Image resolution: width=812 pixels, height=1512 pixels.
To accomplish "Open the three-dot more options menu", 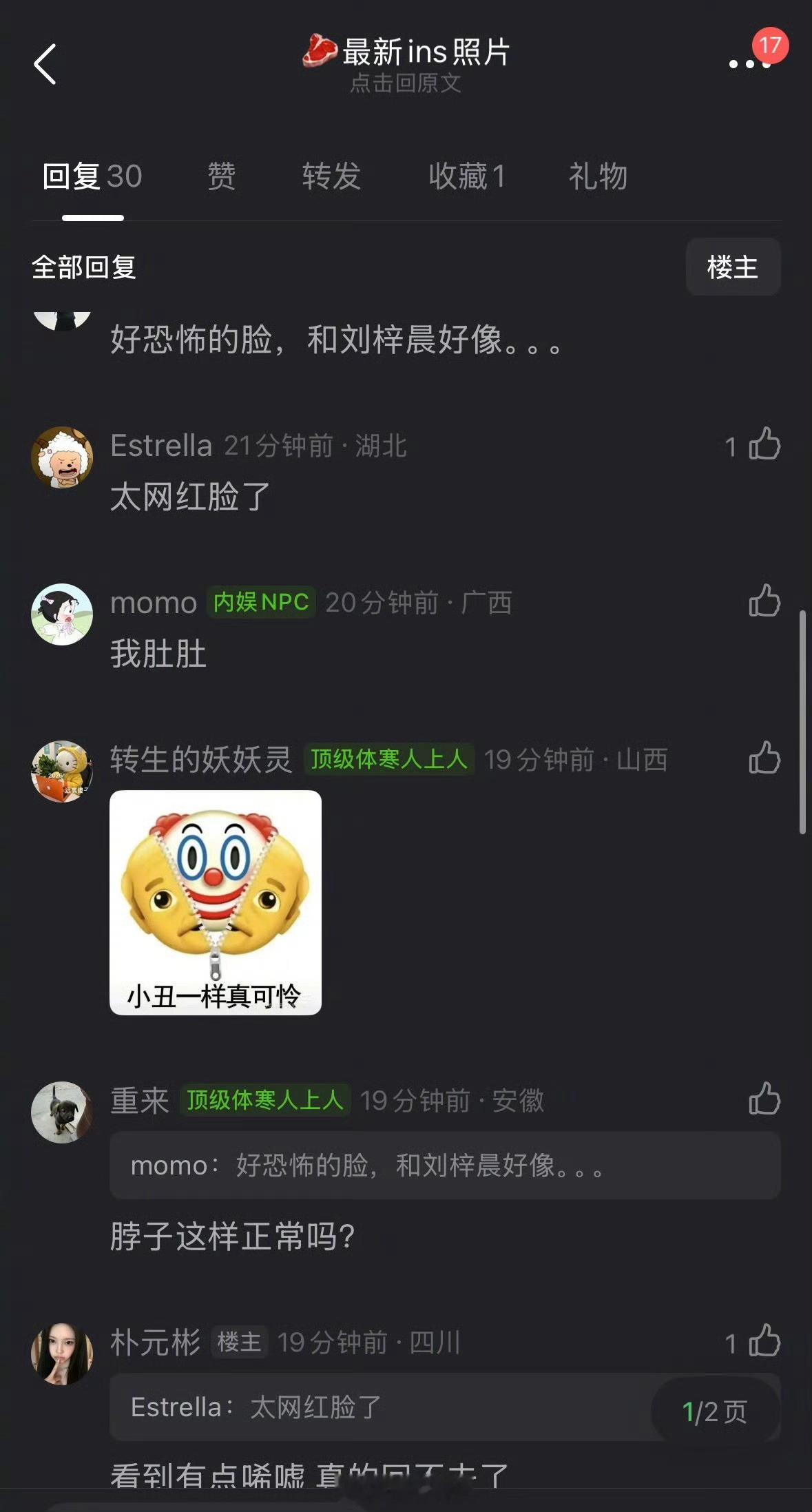I will (x=747, y=65).
